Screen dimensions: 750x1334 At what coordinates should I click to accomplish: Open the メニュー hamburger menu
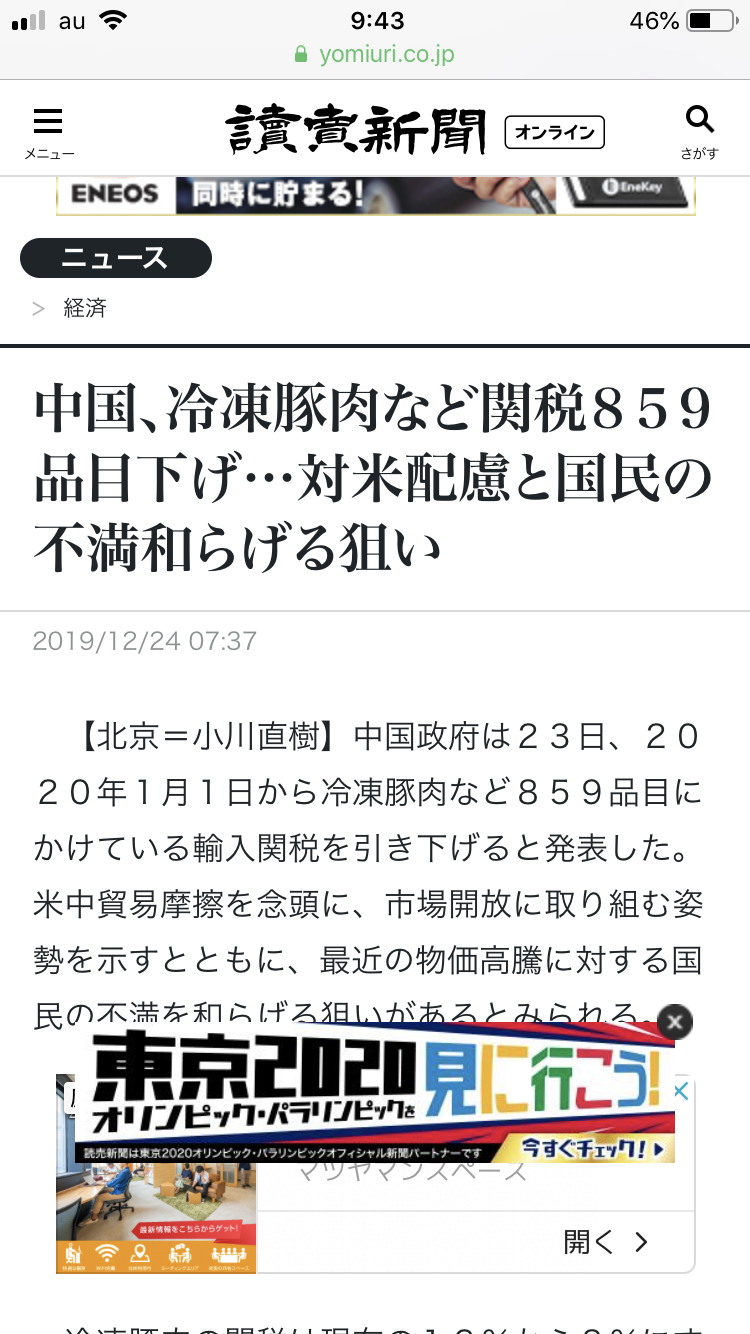click(x=48, y=132)
